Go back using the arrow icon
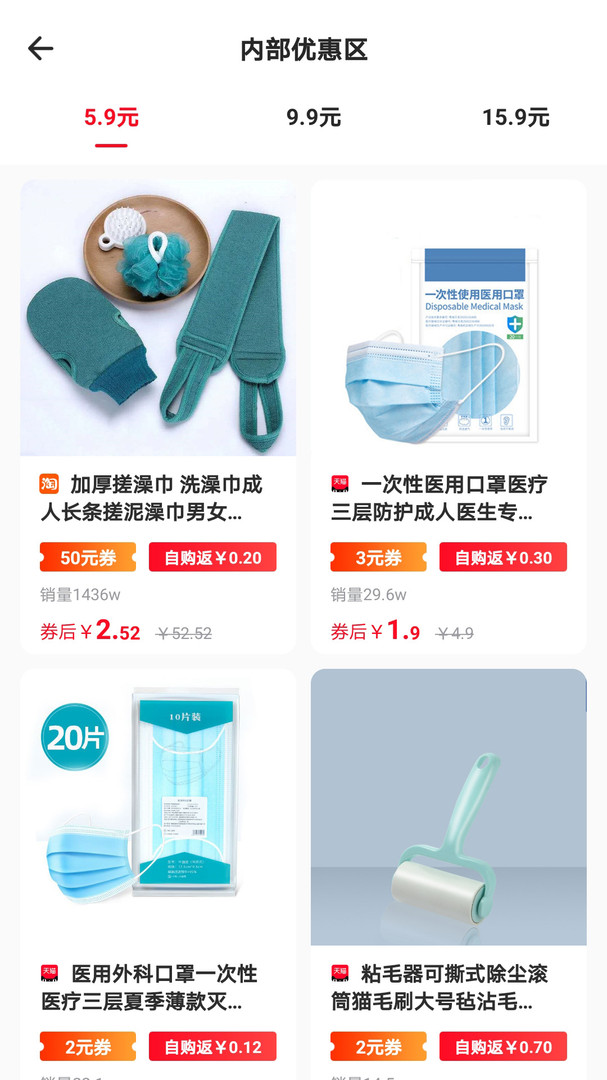This screenshot has width=607, height=1080. (41, 49)
